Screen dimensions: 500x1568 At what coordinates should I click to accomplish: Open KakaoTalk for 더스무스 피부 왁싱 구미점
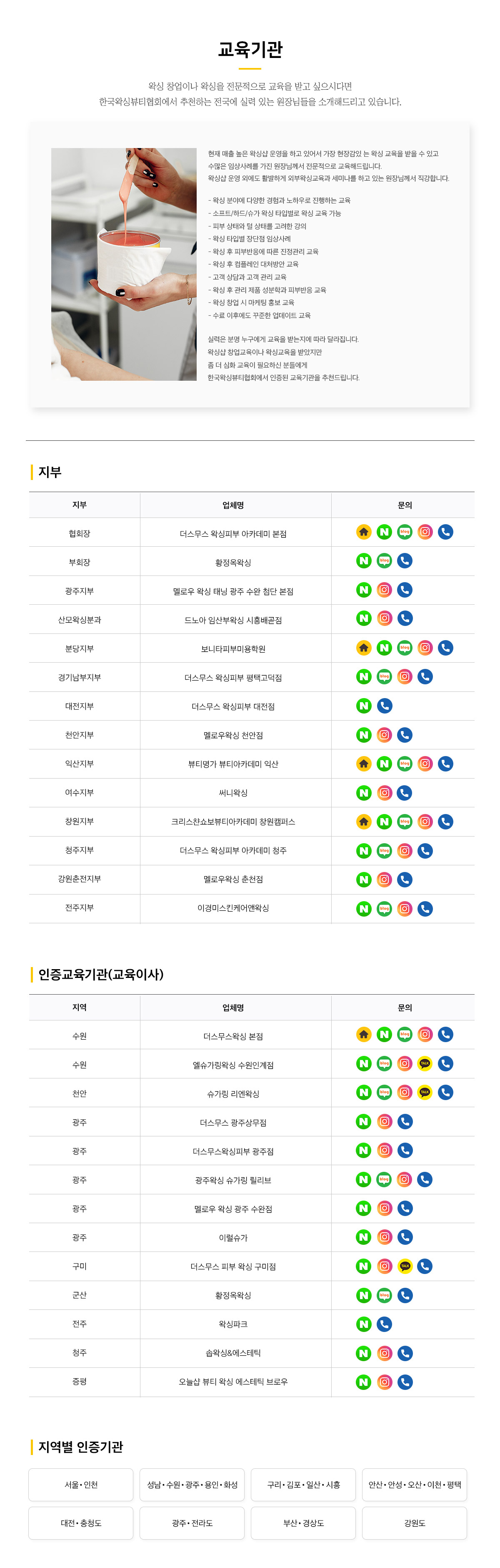point(405,1266)
